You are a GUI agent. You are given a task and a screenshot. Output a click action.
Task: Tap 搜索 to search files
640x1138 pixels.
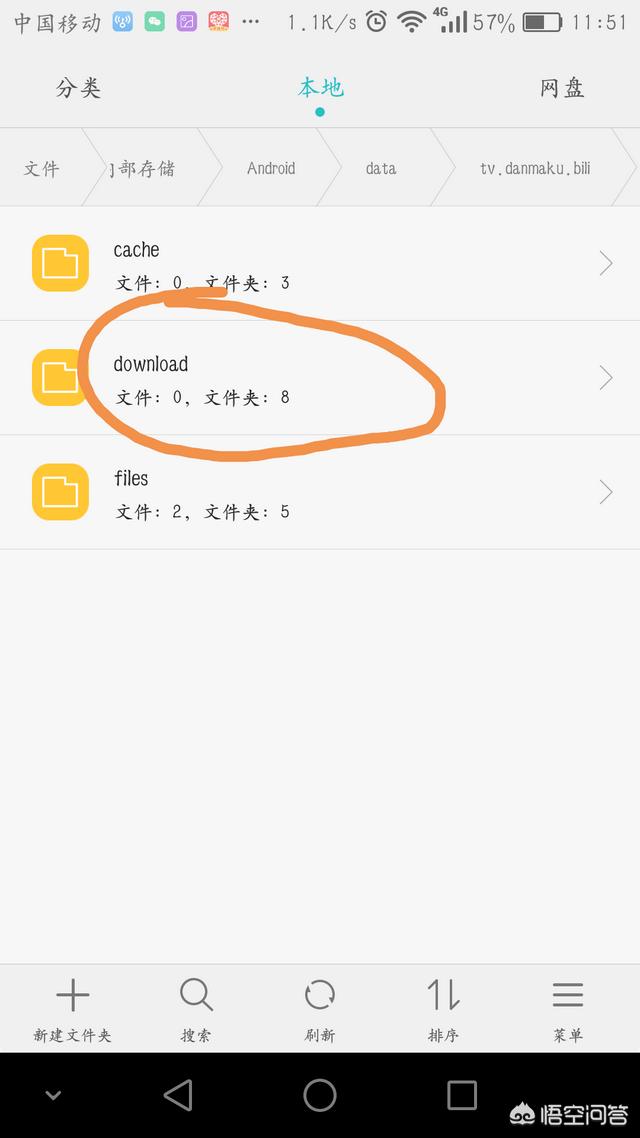tap(196, 1010)
